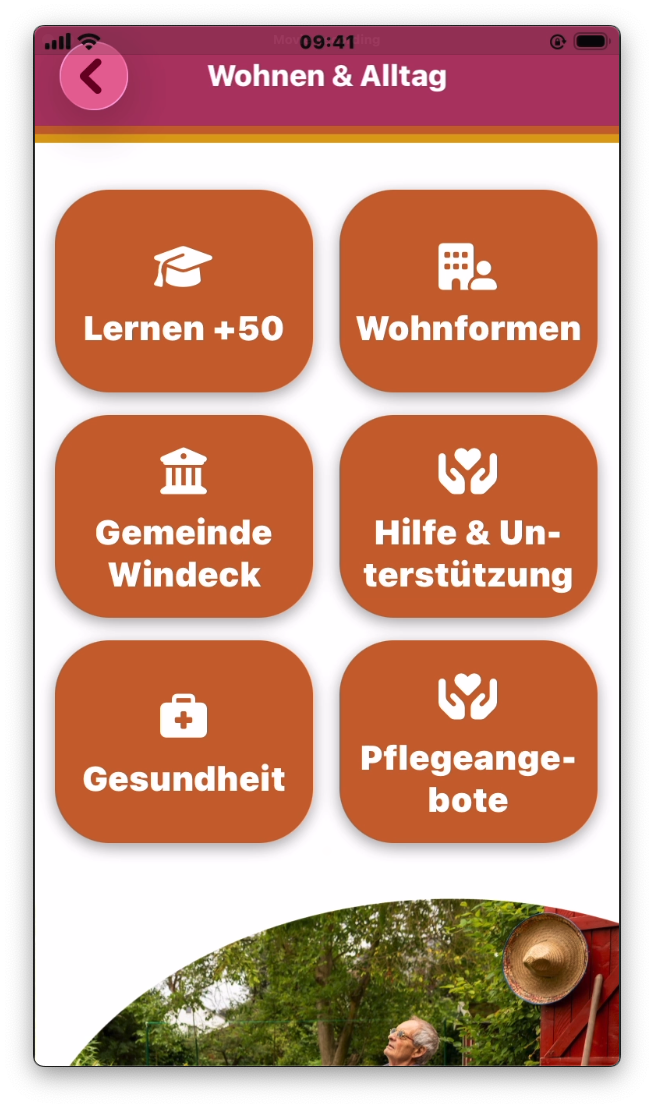Screen dimensions: 654x1108
Task: Open Wohnformen section
Action: click(468, 291)
